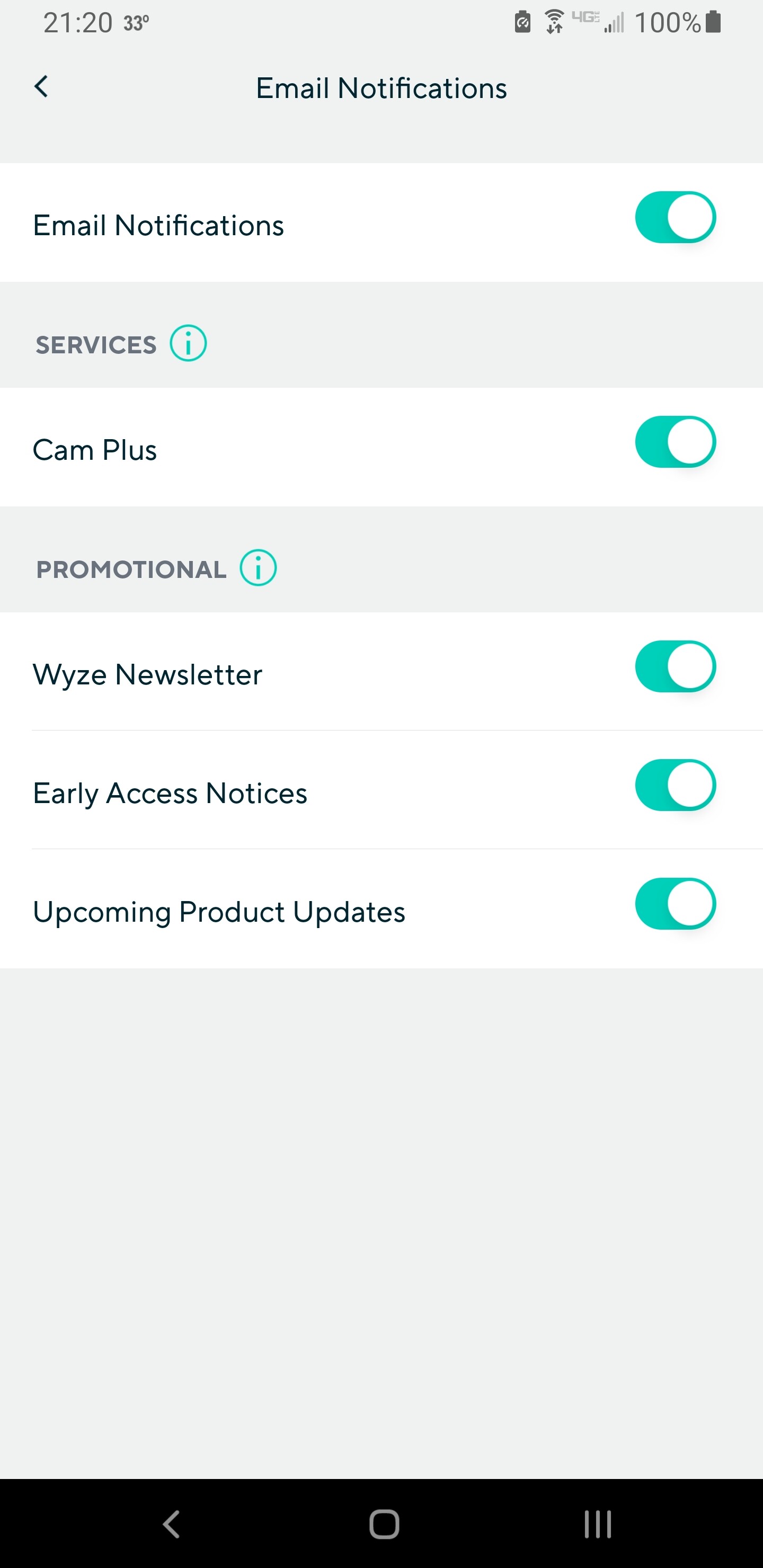Turn off the main Email Notifications switch
The height and width of the screenshot is (1568, 763).
(x=675, y=217)
